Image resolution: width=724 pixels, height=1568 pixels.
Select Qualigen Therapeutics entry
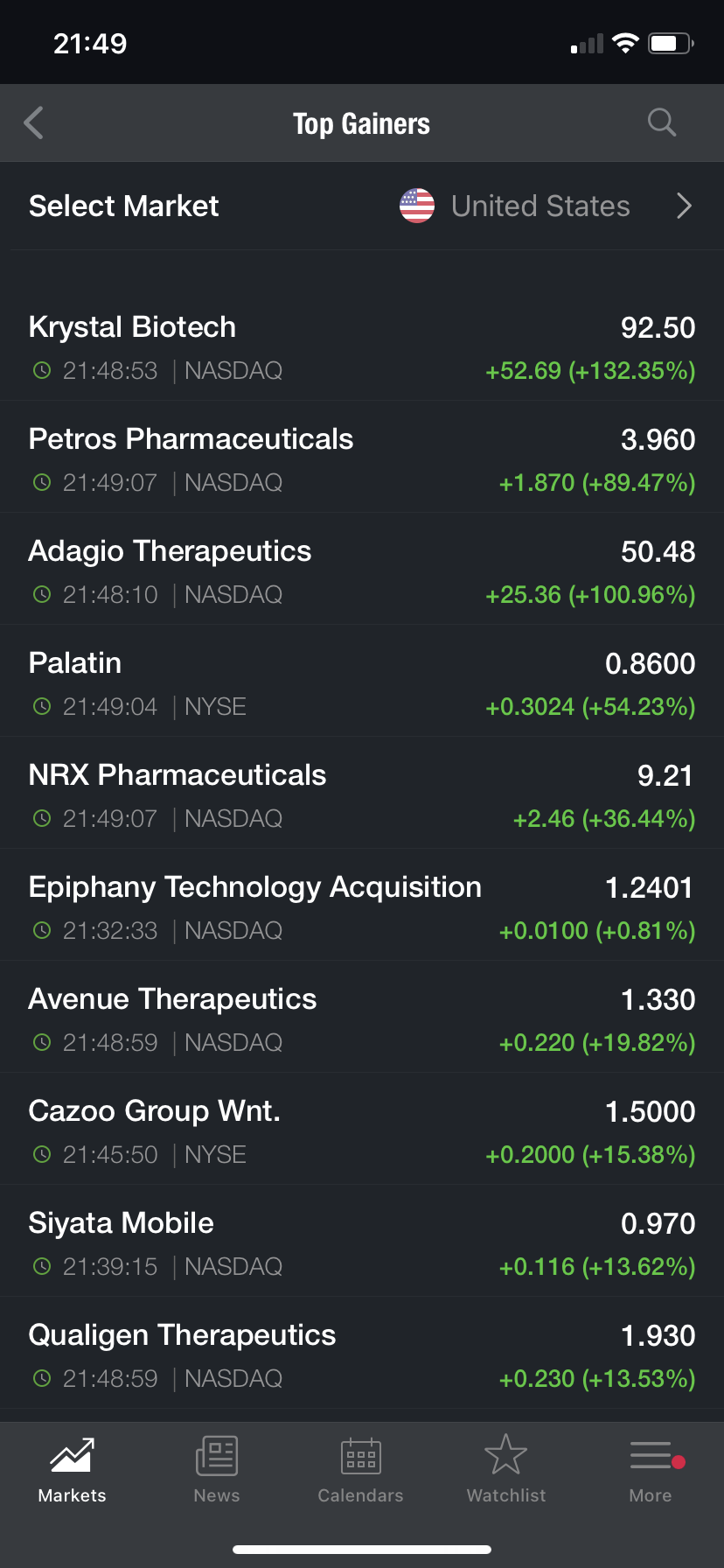[x=362, y=1355]
